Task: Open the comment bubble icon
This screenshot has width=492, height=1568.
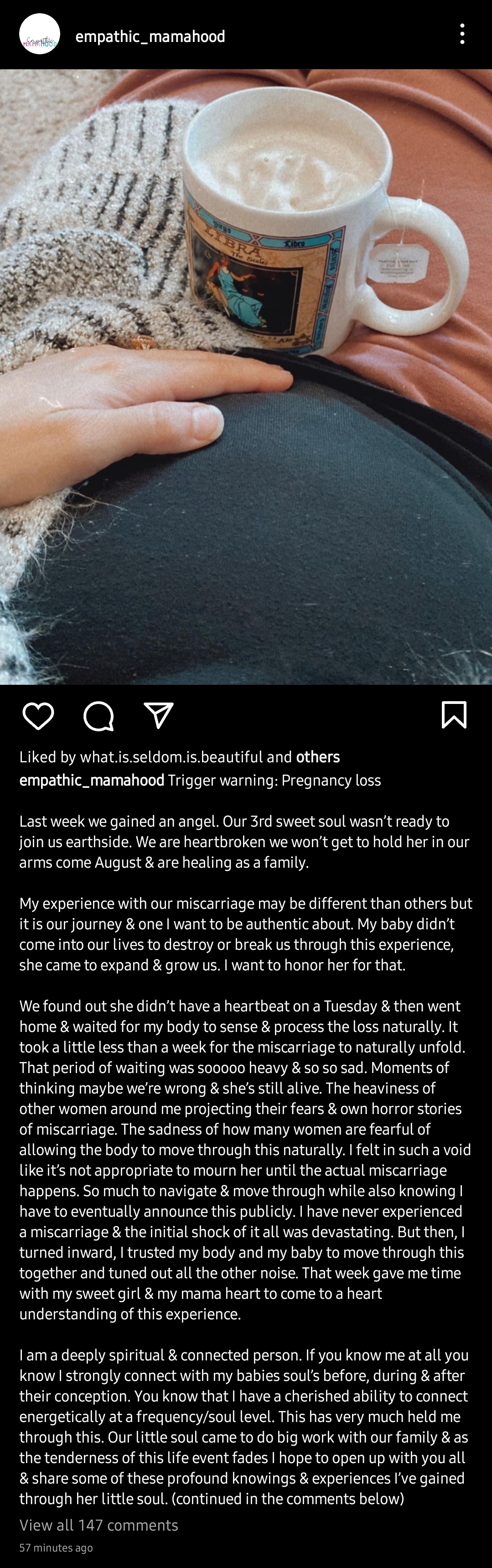Action: 98,715
